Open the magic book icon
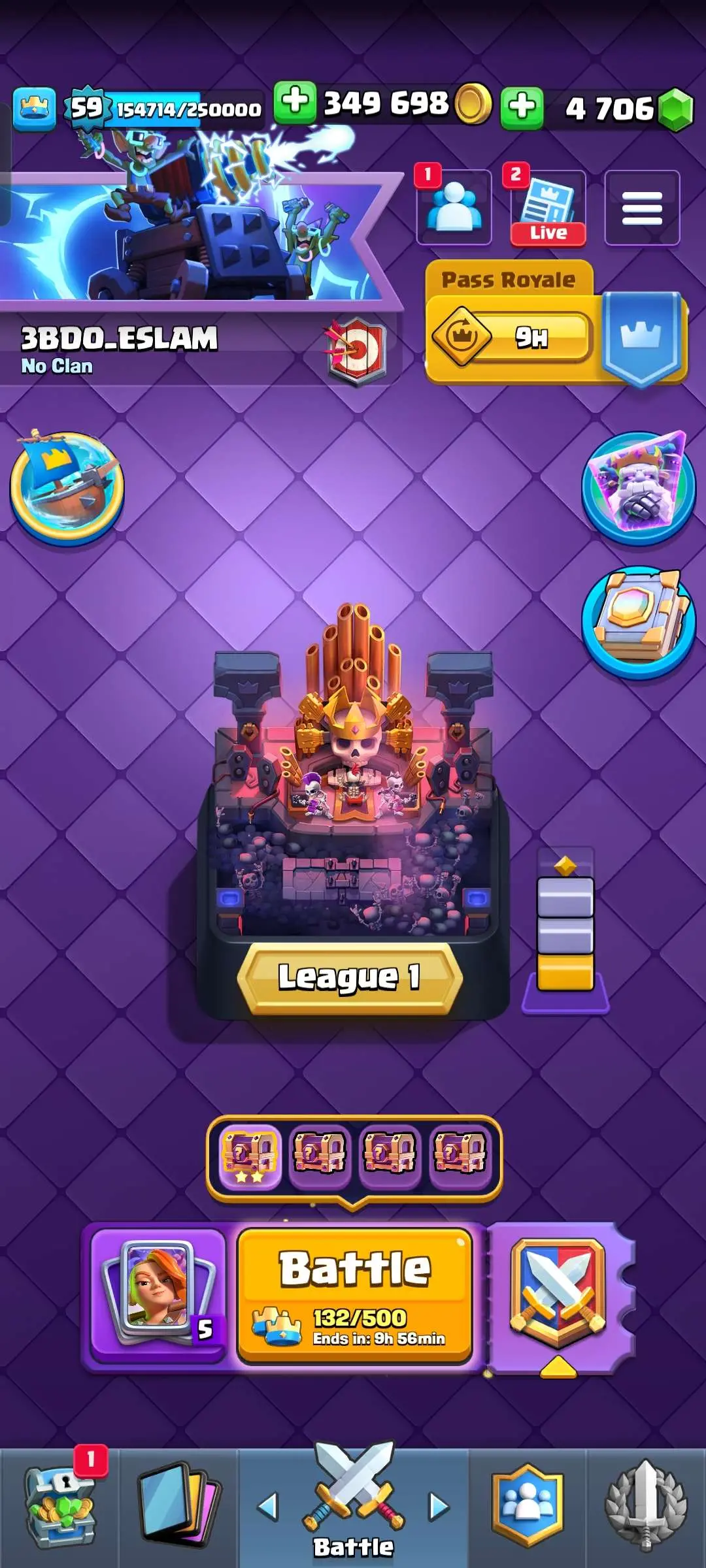The image size is (706, 1568). point(639,622)
